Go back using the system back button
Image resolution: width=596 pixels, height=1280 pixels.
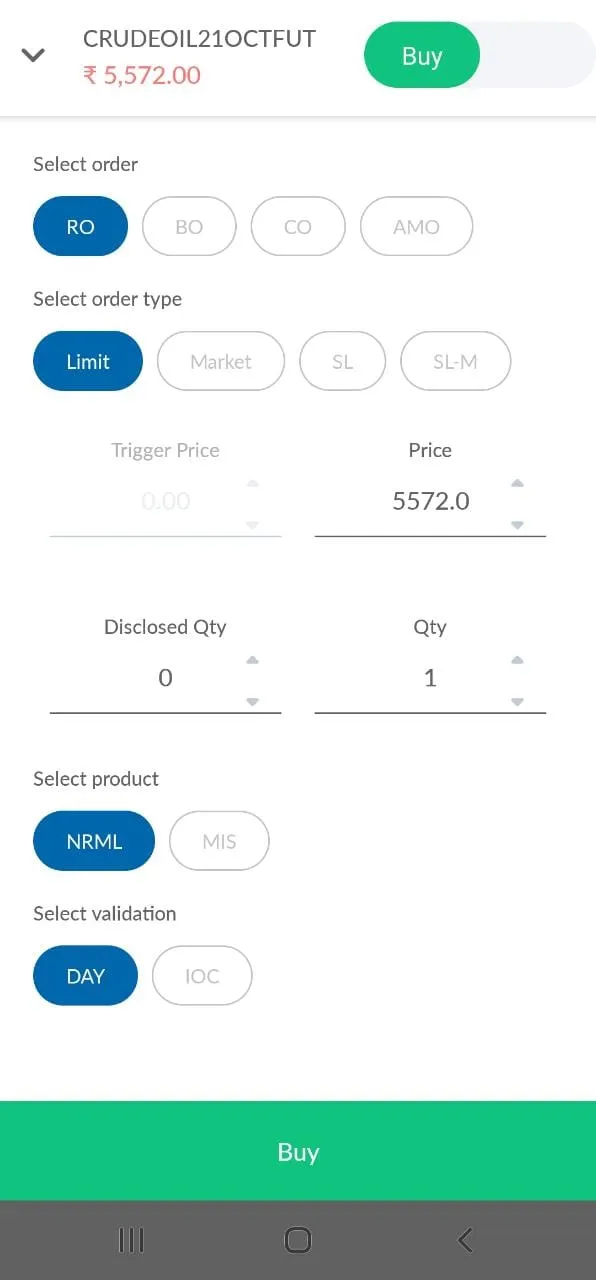coord(465,1240)
